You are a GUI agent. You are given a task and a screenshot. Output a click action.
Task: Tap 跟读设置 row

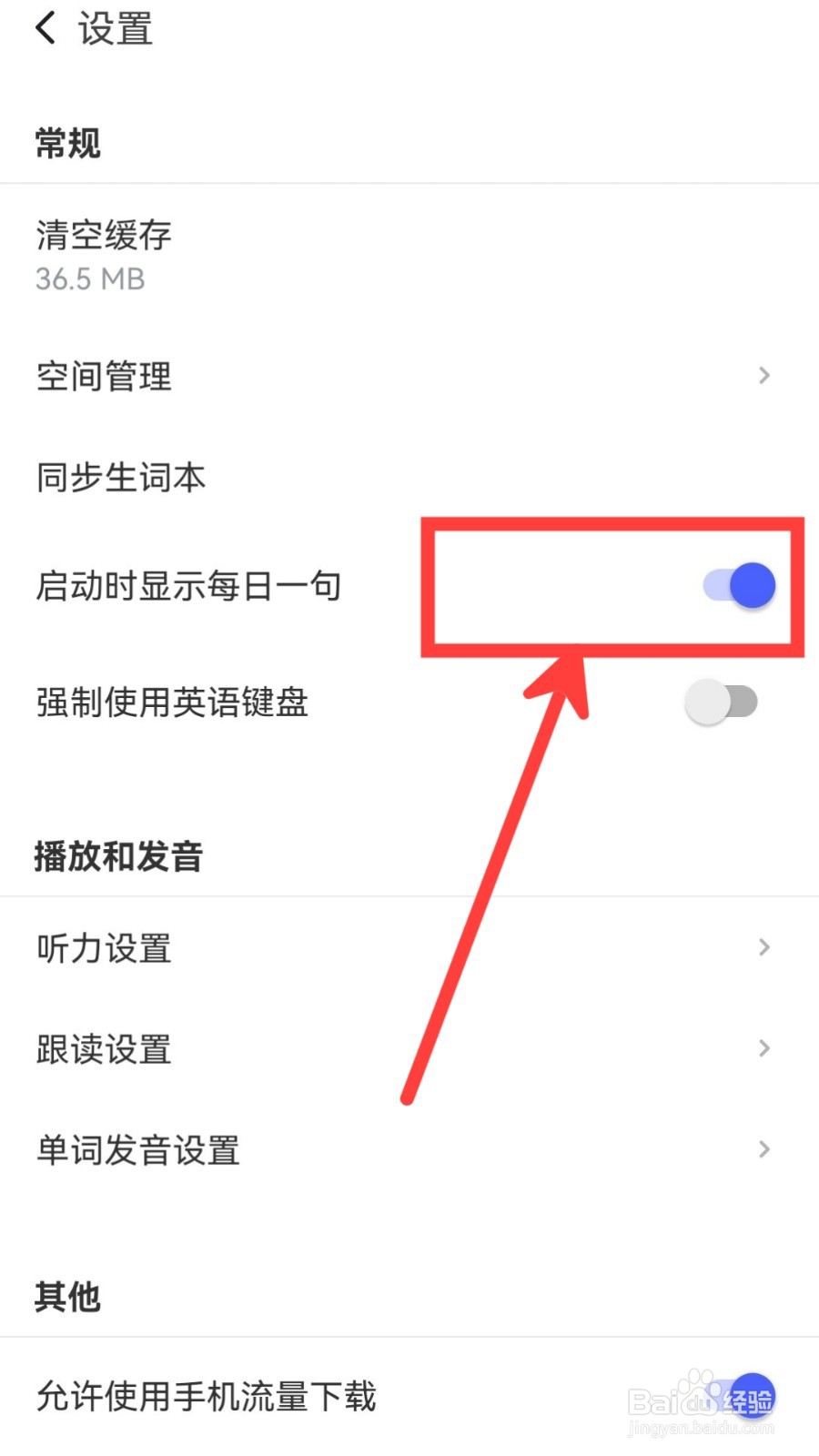102,1050
